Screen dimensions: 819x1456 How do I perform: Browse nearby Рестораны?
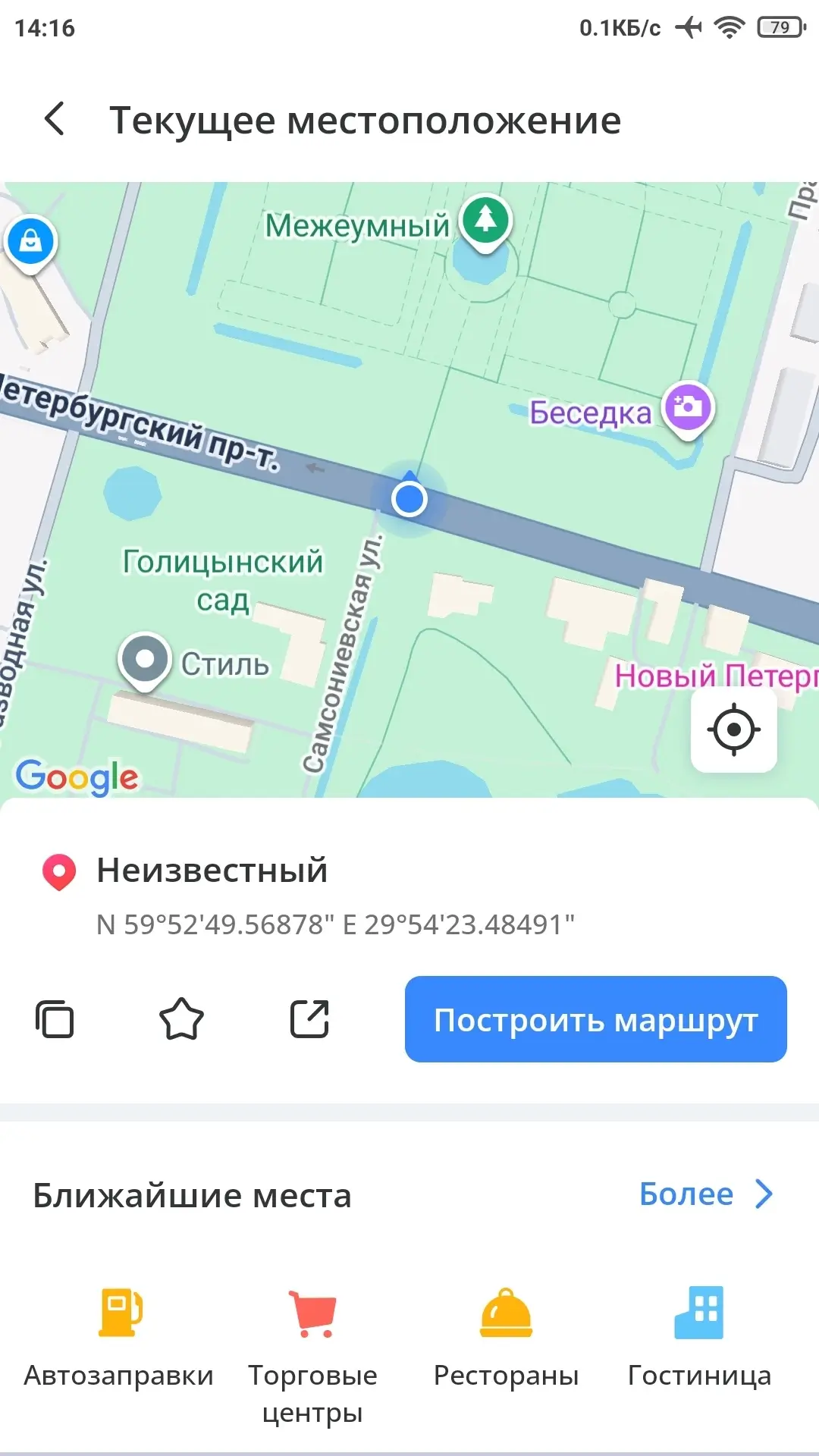point(506,1335)
